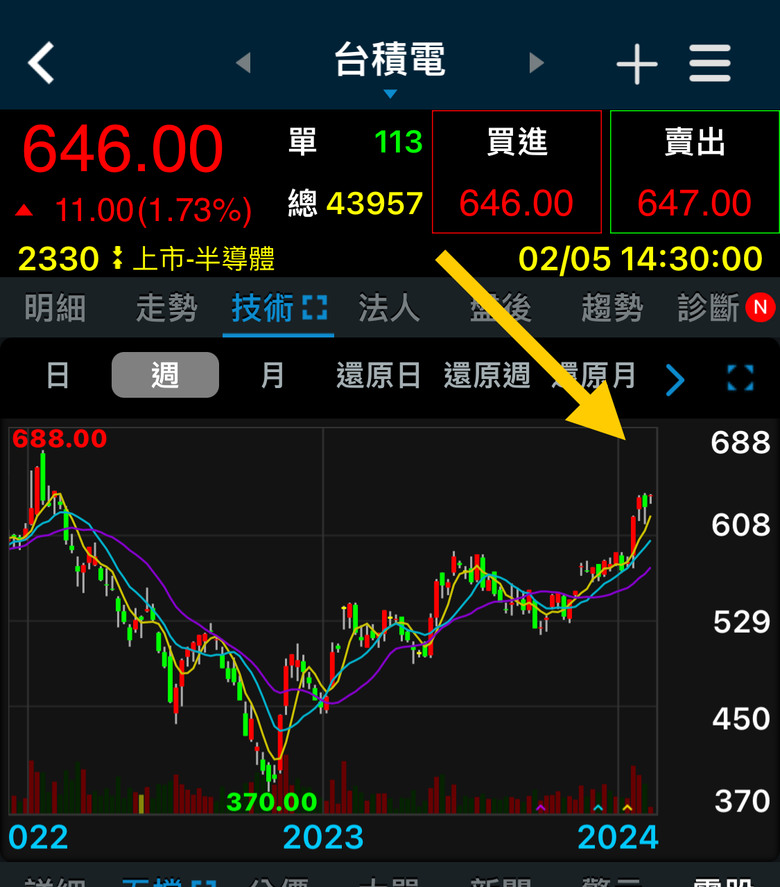Open the 趨勢 tab
Image resolution: width=780 pixels, height=887 pixels.
click(612, 308)
